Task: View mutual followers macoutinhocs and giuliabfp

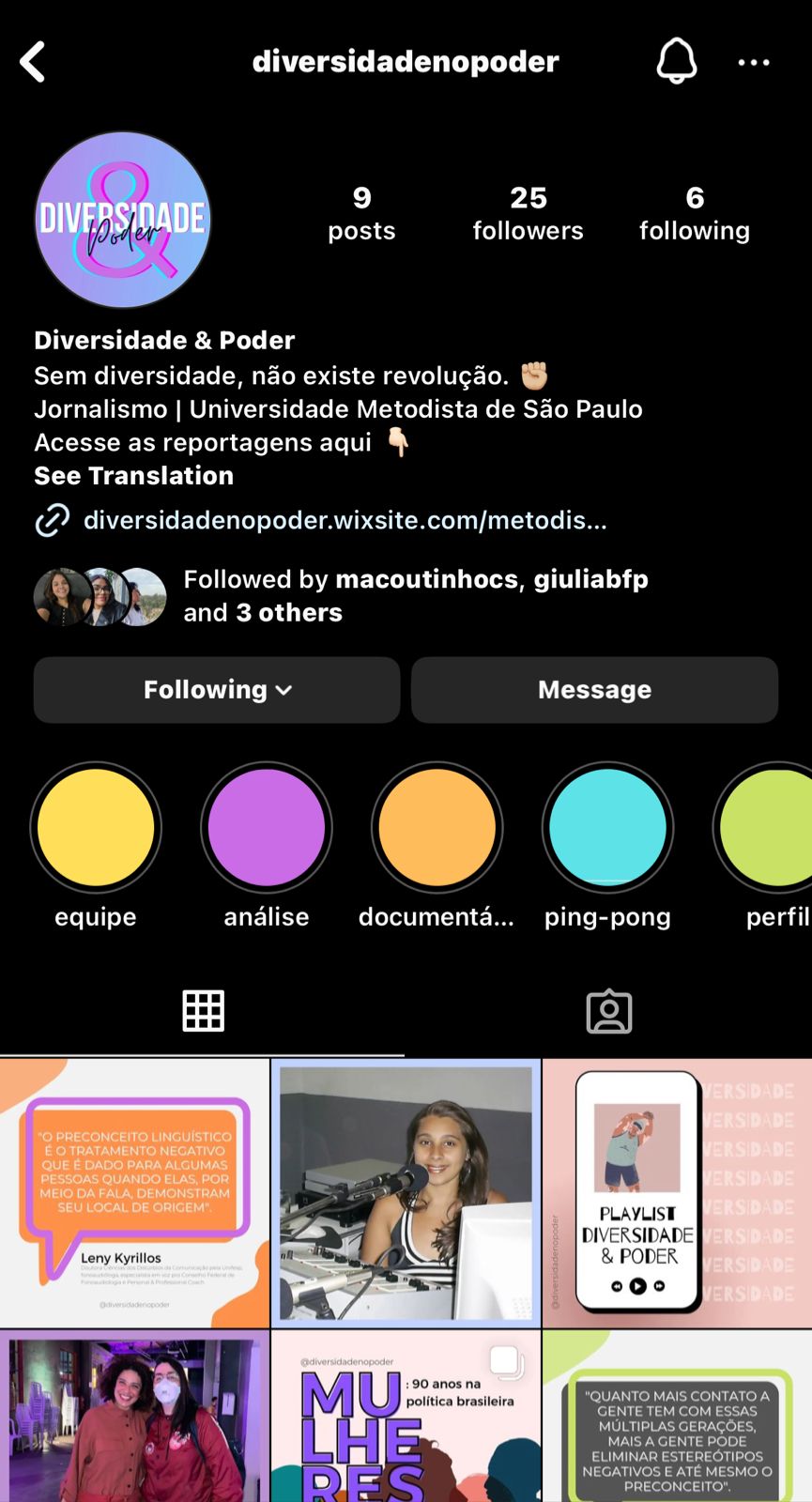Action: coord(415,596)
